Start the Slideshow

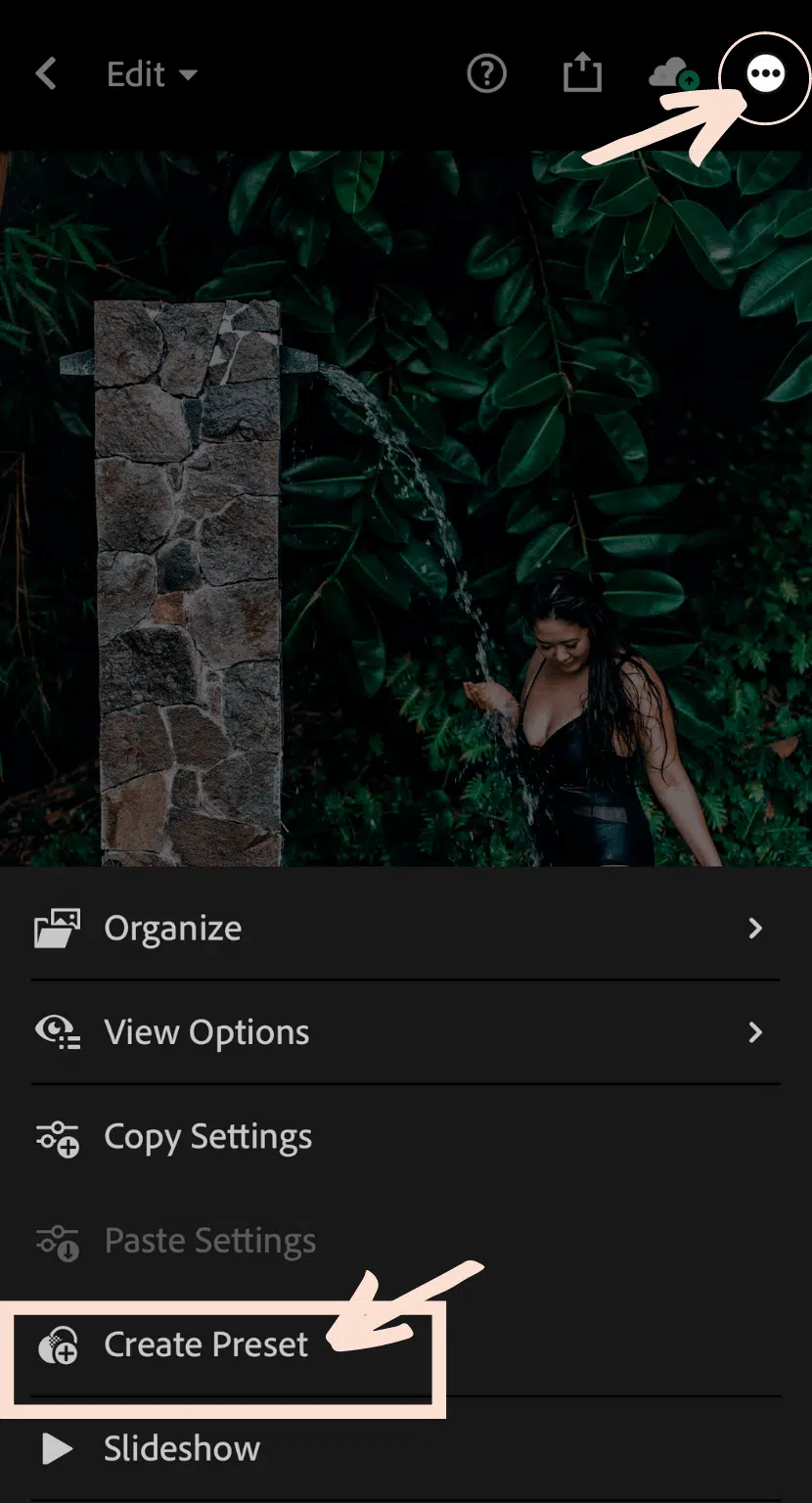coord(181,1449)
